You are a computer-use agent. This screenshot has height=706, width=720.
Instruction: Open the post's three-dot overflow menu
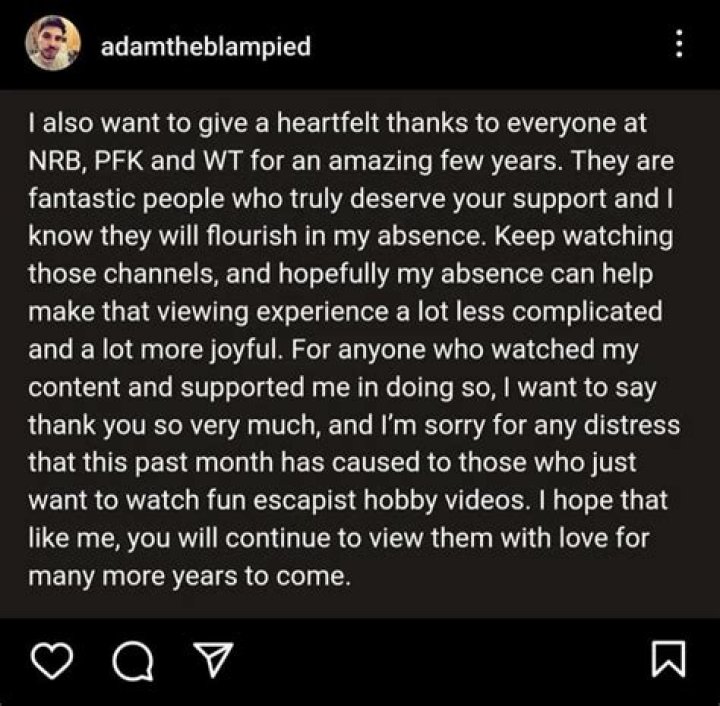[680, 44]
